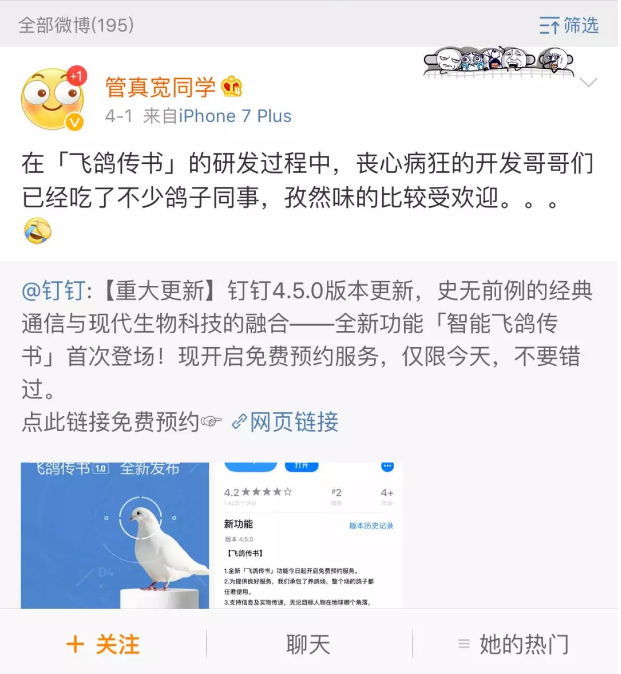This screenshot has height=674, width=621.
Task: Follow this user with 关注
Action: (x=103, y=644)
